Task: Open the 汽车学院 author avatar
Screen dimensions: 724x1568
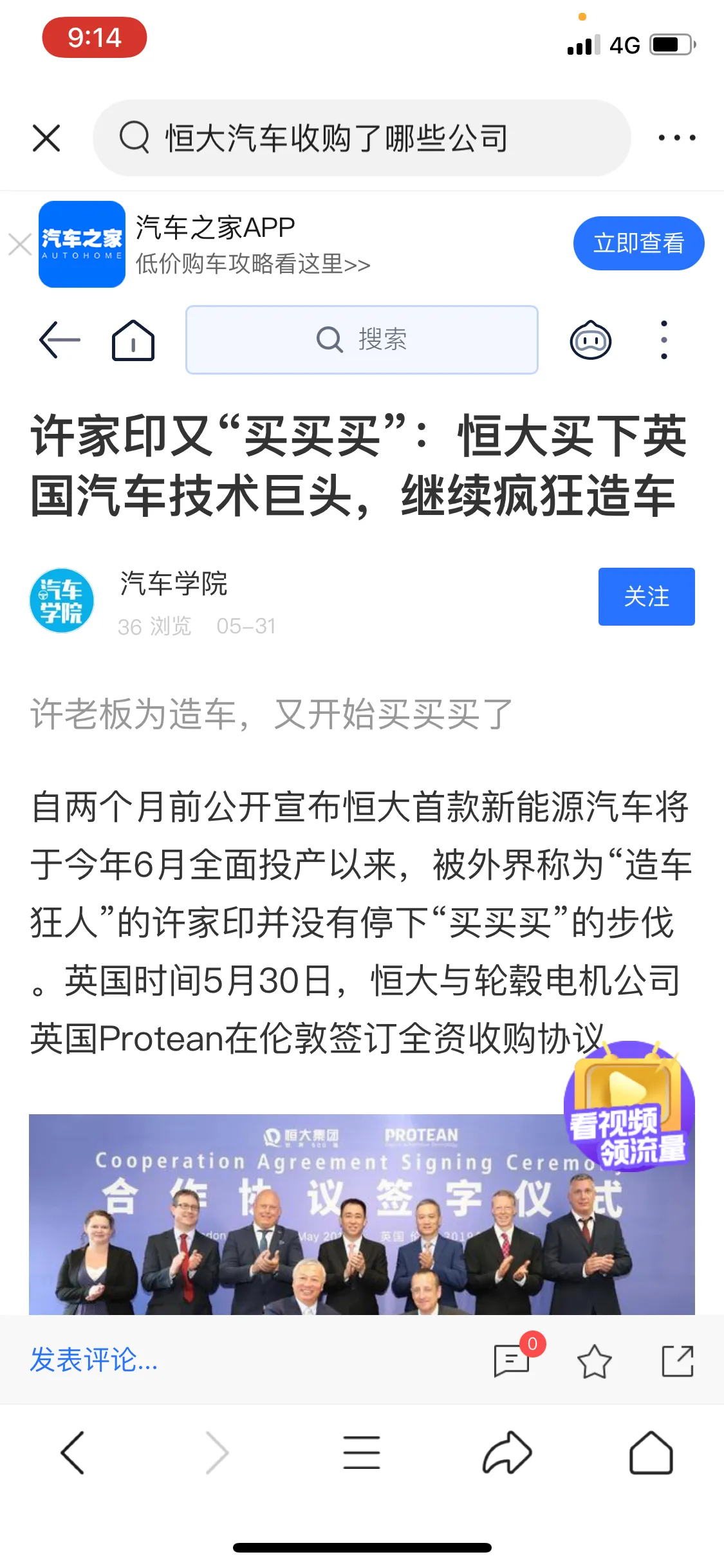Action: (x=62, y=600)
